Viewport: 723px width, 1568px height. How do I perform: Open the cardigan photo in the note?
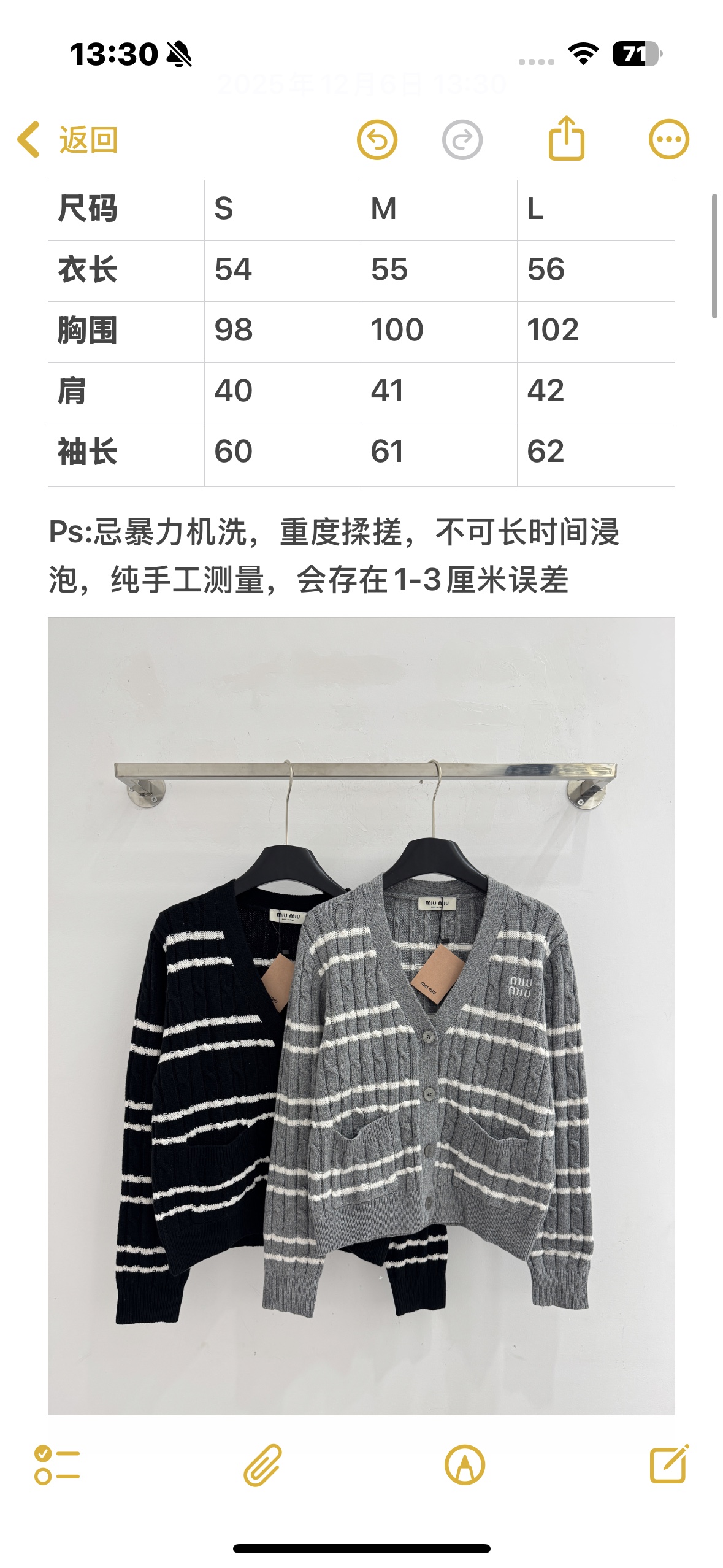coord(361,1015)
